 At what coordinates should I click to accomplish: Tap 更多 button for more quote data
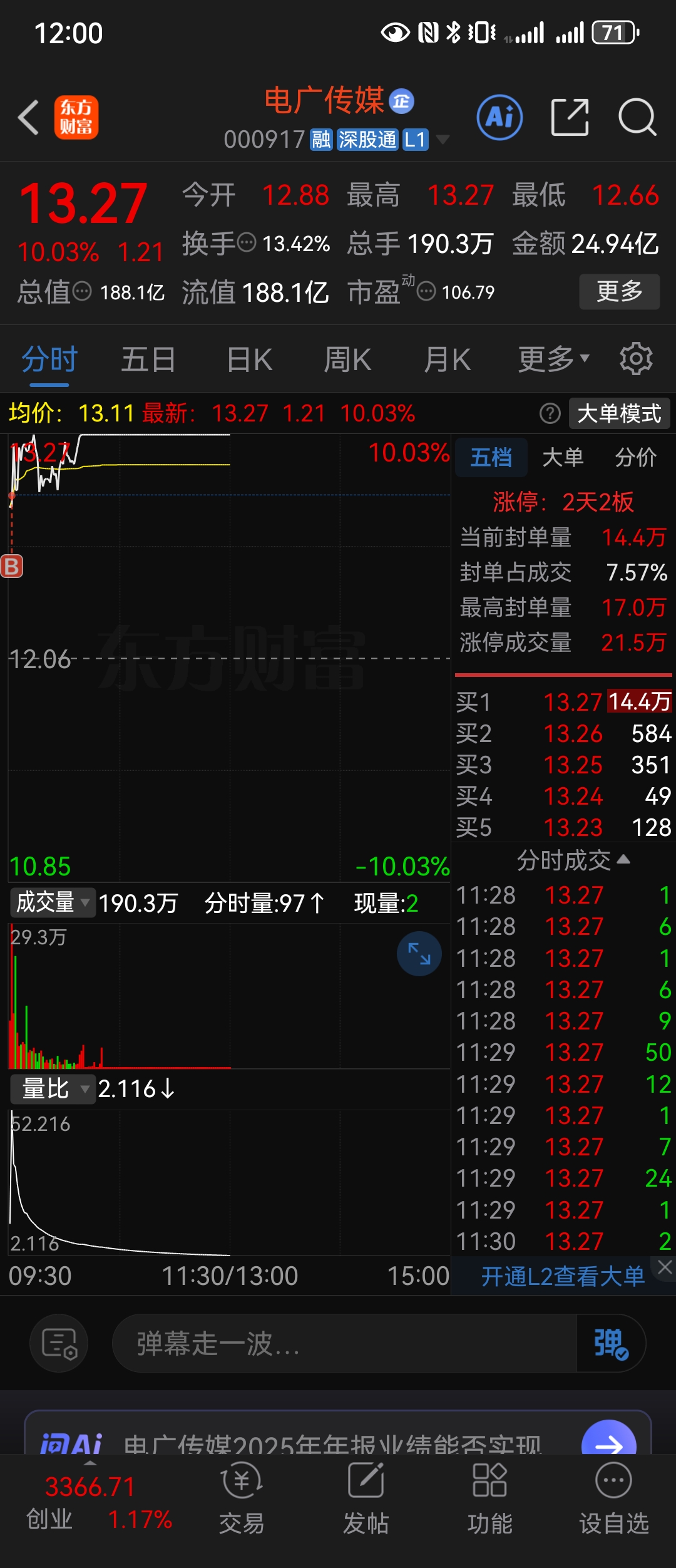coord(619,291)
